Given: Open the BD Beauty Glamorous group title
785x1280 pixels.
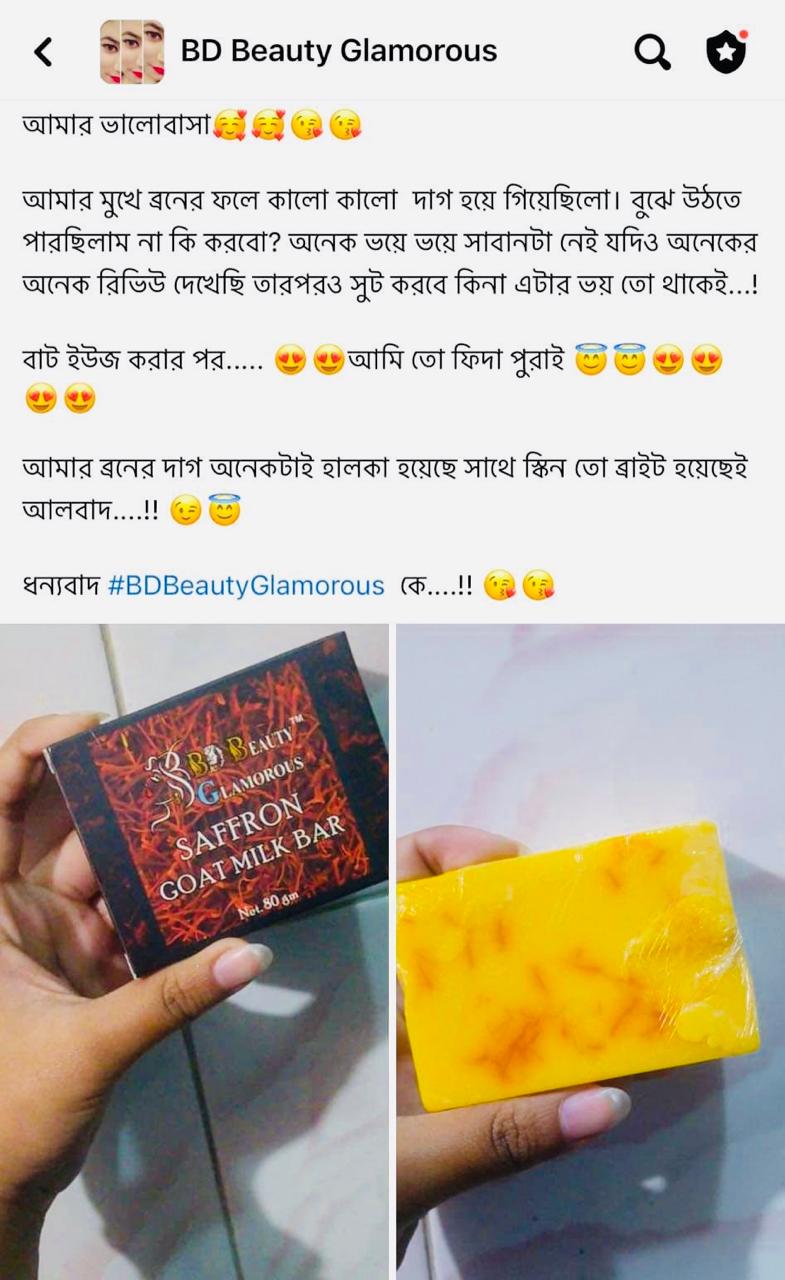Looking at the screenshot, I should click(338, 51).
